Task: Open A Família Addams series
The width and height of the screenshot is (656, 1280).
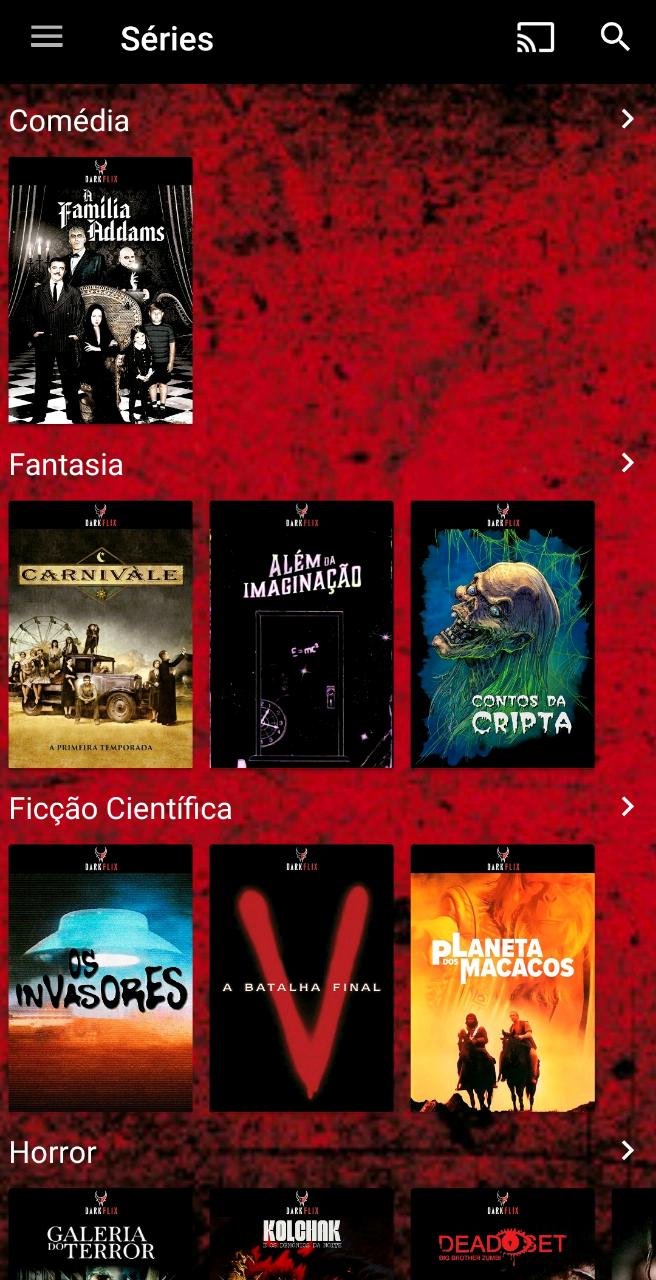Action: (100, 290)
